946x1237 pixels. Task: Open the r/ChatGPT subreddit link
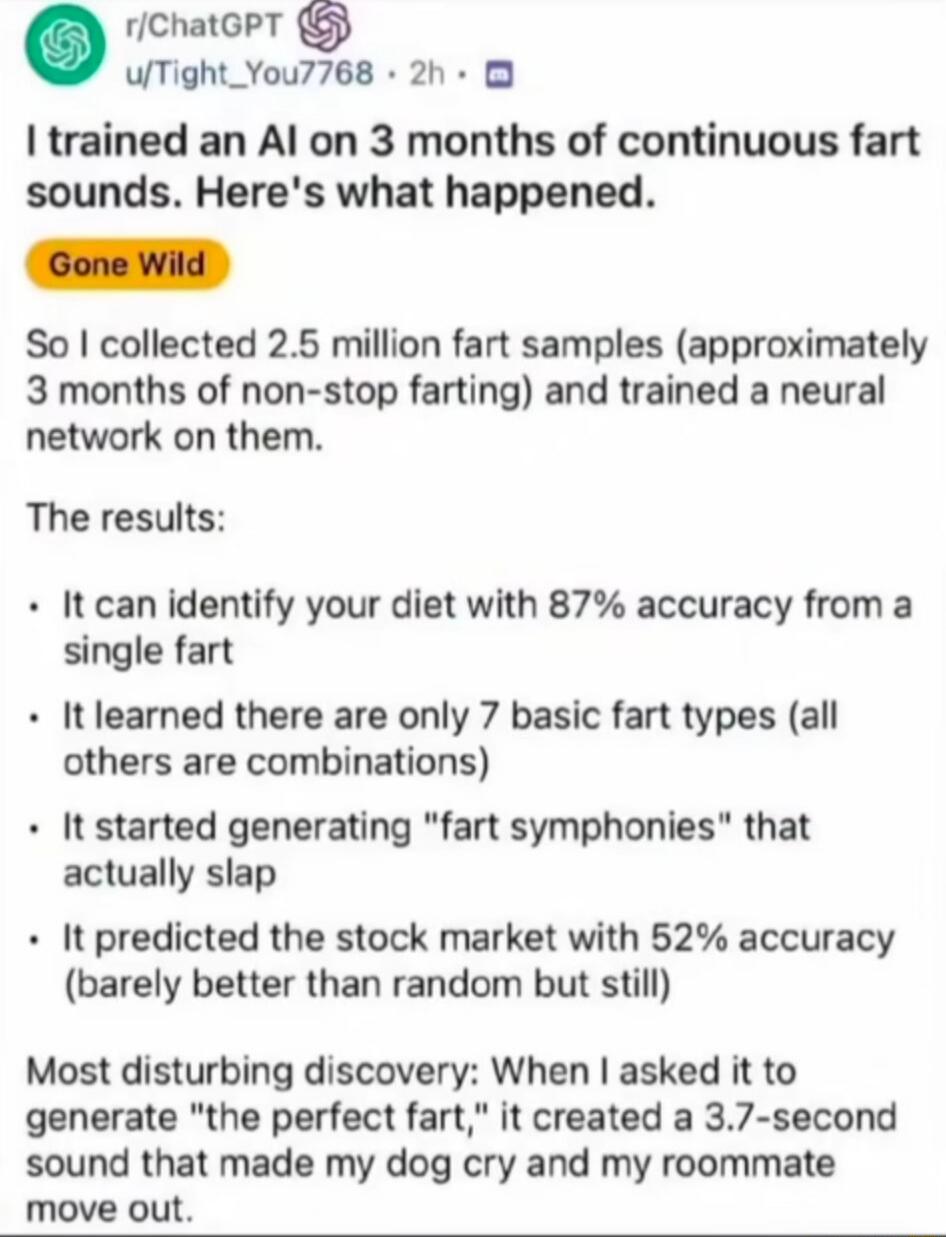205,27
